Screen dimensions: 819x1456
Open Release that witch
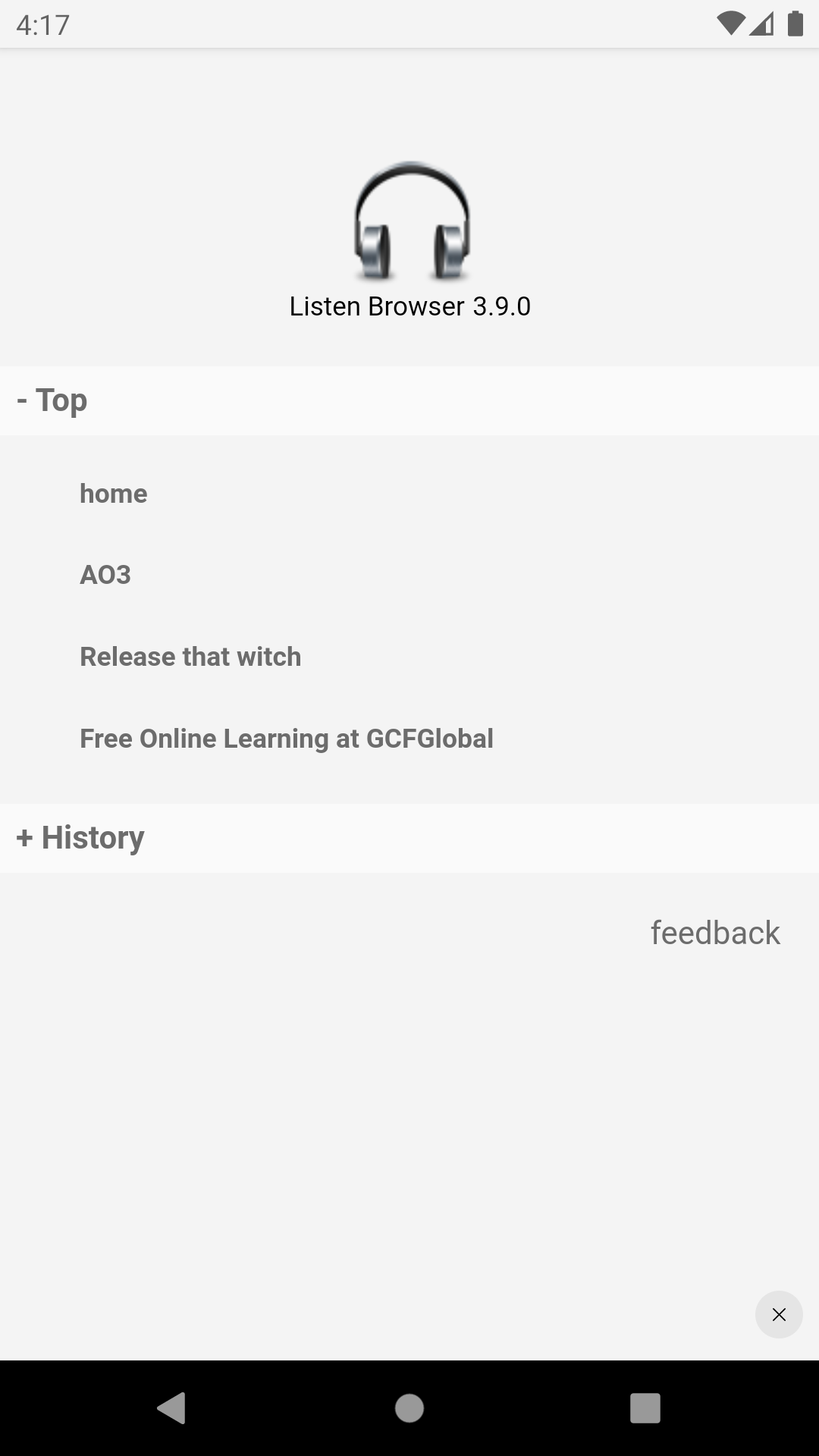(x=190, y=657)
